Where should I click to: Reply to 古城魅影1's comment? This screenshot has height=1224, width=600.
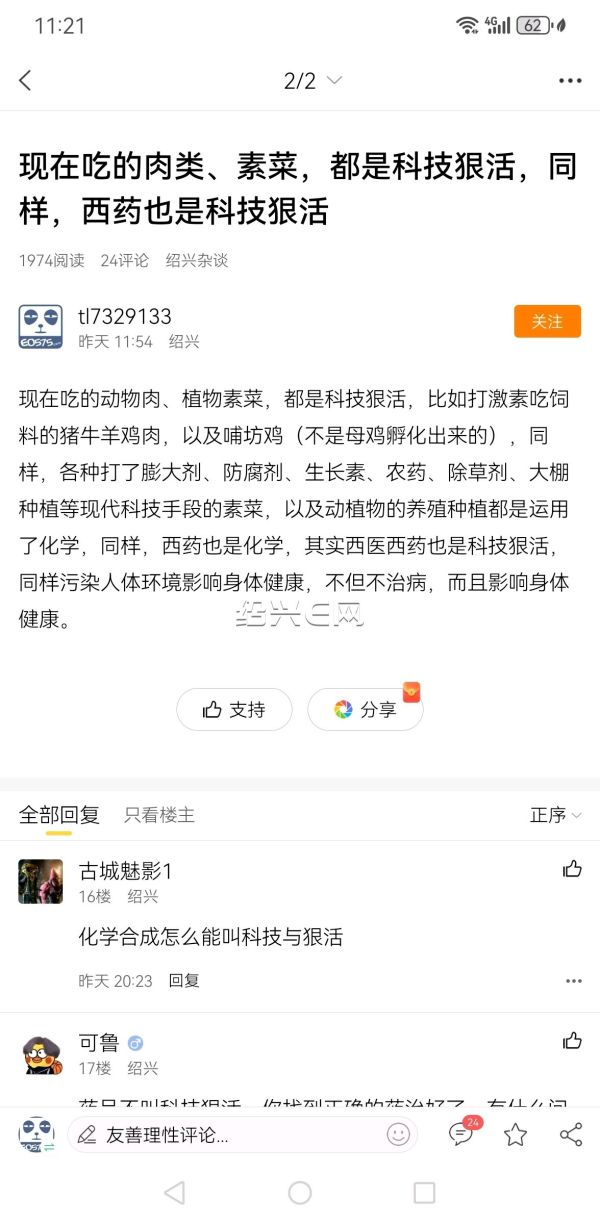pos(184,981)
